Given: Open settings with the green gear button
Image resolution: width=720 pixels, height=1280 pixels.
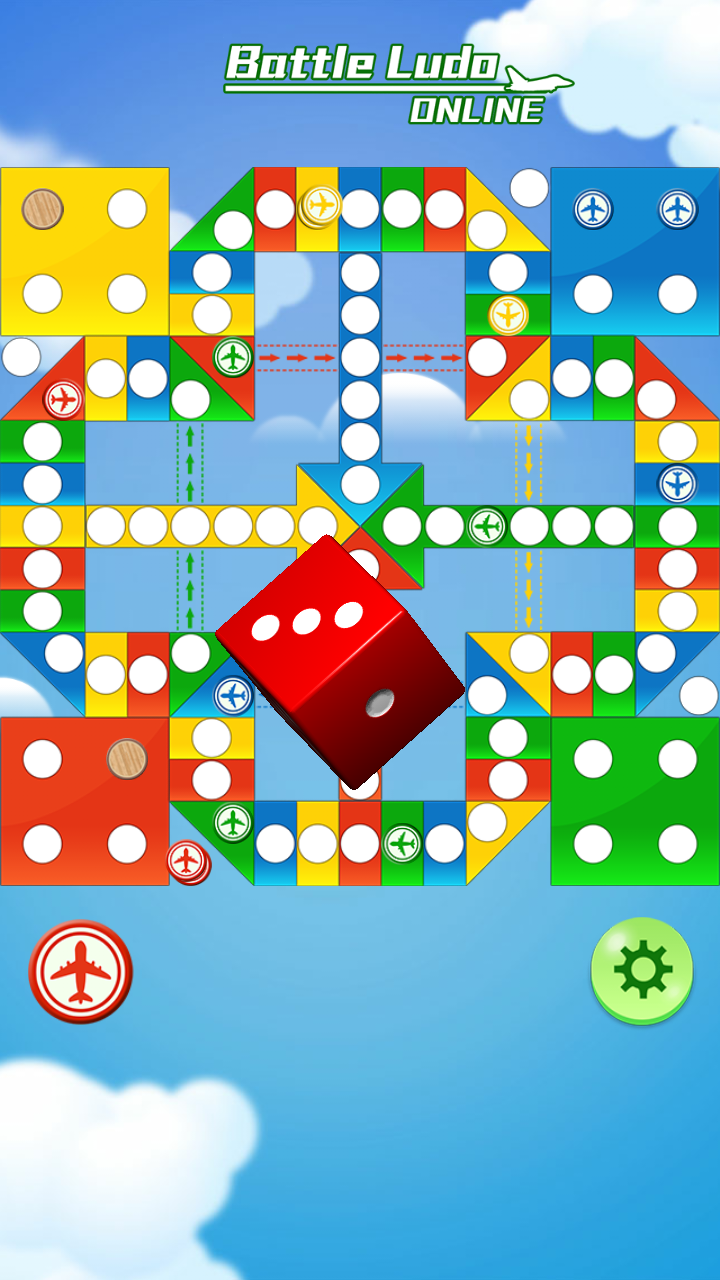Looking at the screenshot, I should 641,970.
